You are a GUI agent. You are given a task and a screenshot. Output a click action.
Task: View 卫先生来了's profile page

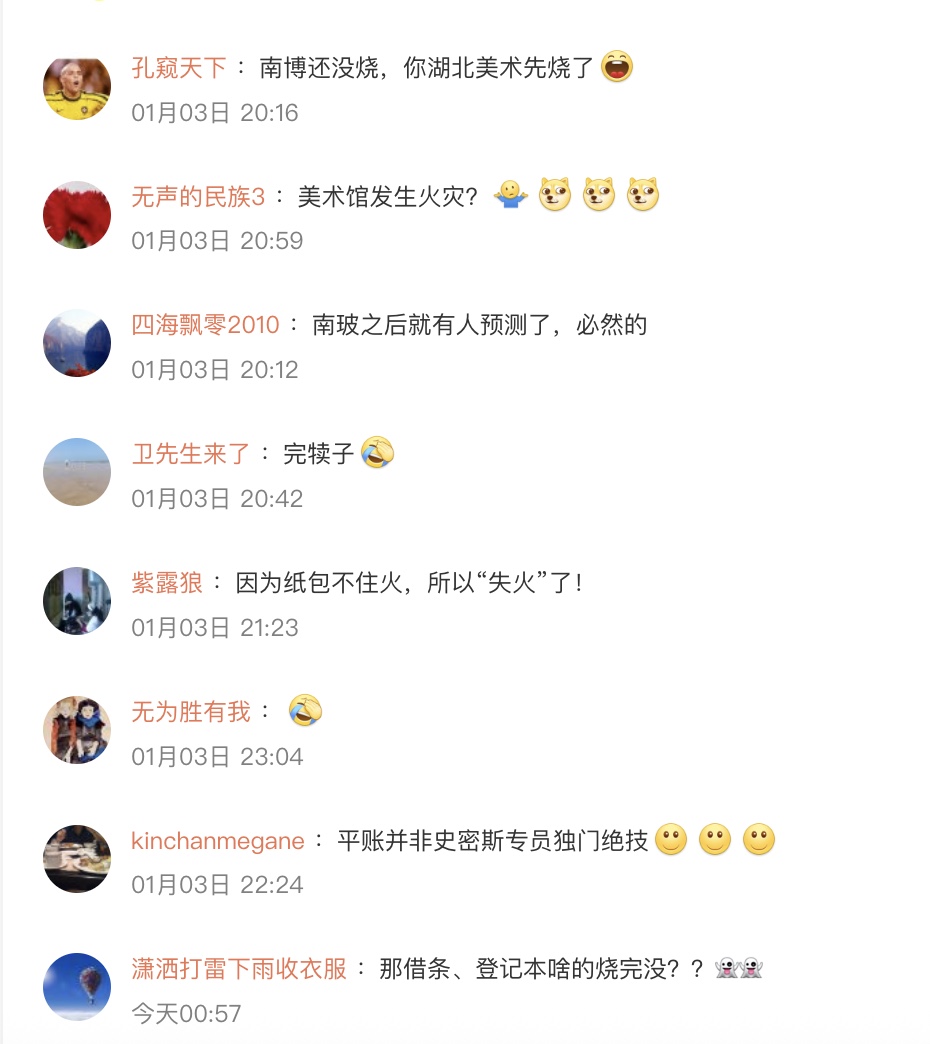(x=191, y=454)
